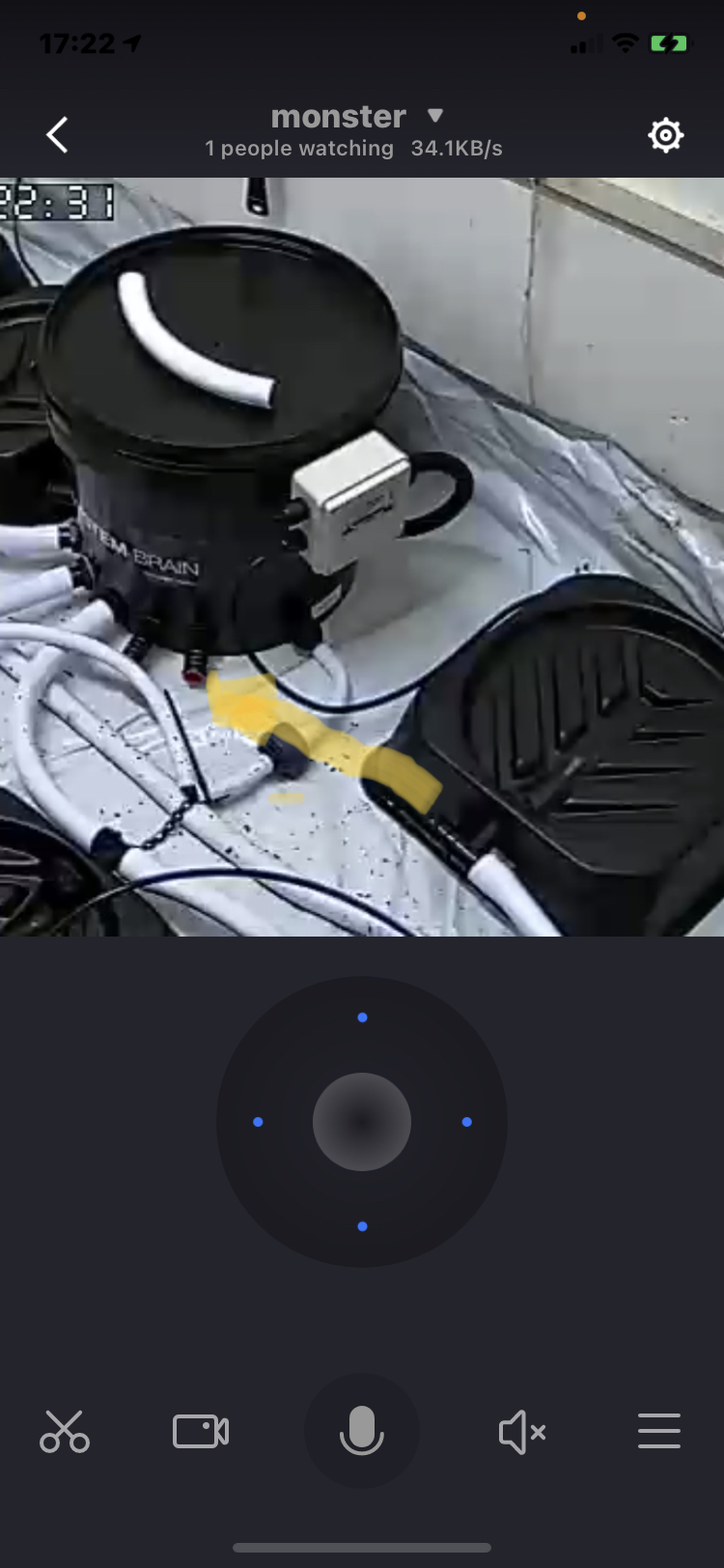Screen dimensions: 724x1568
Task: Open the more options menu
Action: tap(659, 1431)
